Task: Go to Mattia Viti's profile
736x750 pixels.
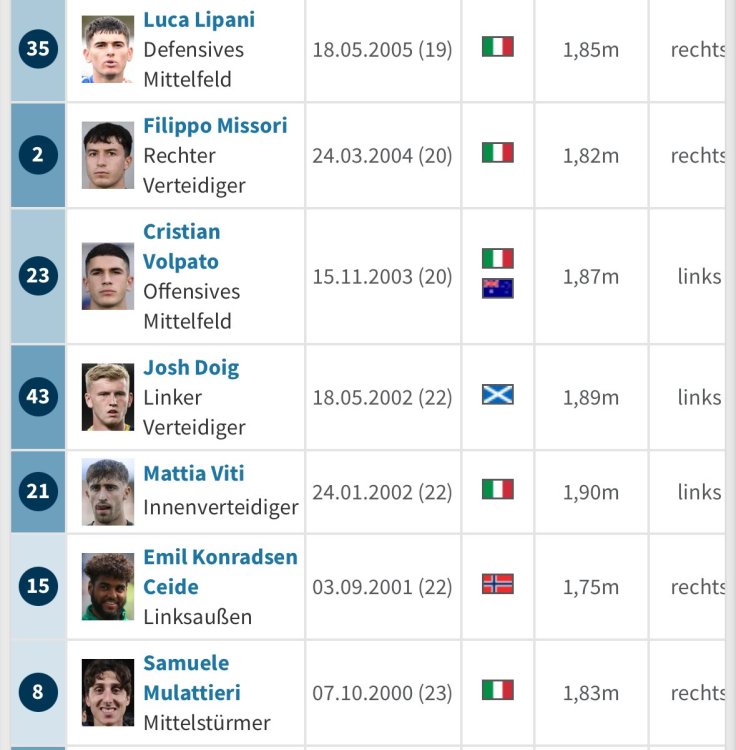Action: (x=193, y=474)
